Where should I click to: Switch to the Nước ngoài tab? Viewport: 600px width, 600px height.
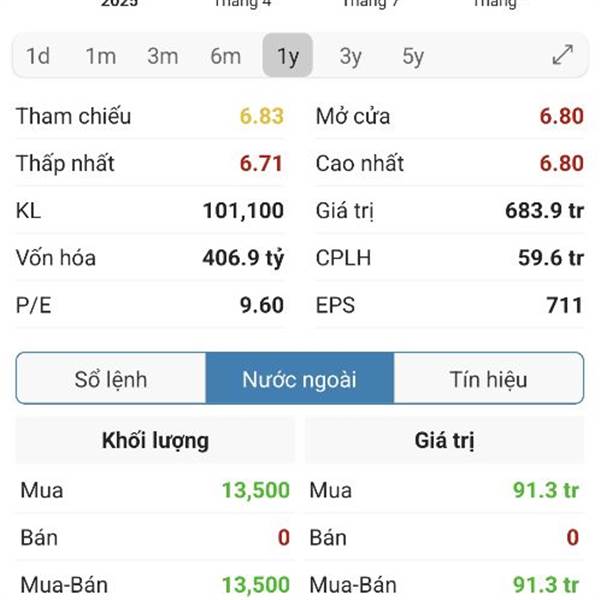coord(299,379)
